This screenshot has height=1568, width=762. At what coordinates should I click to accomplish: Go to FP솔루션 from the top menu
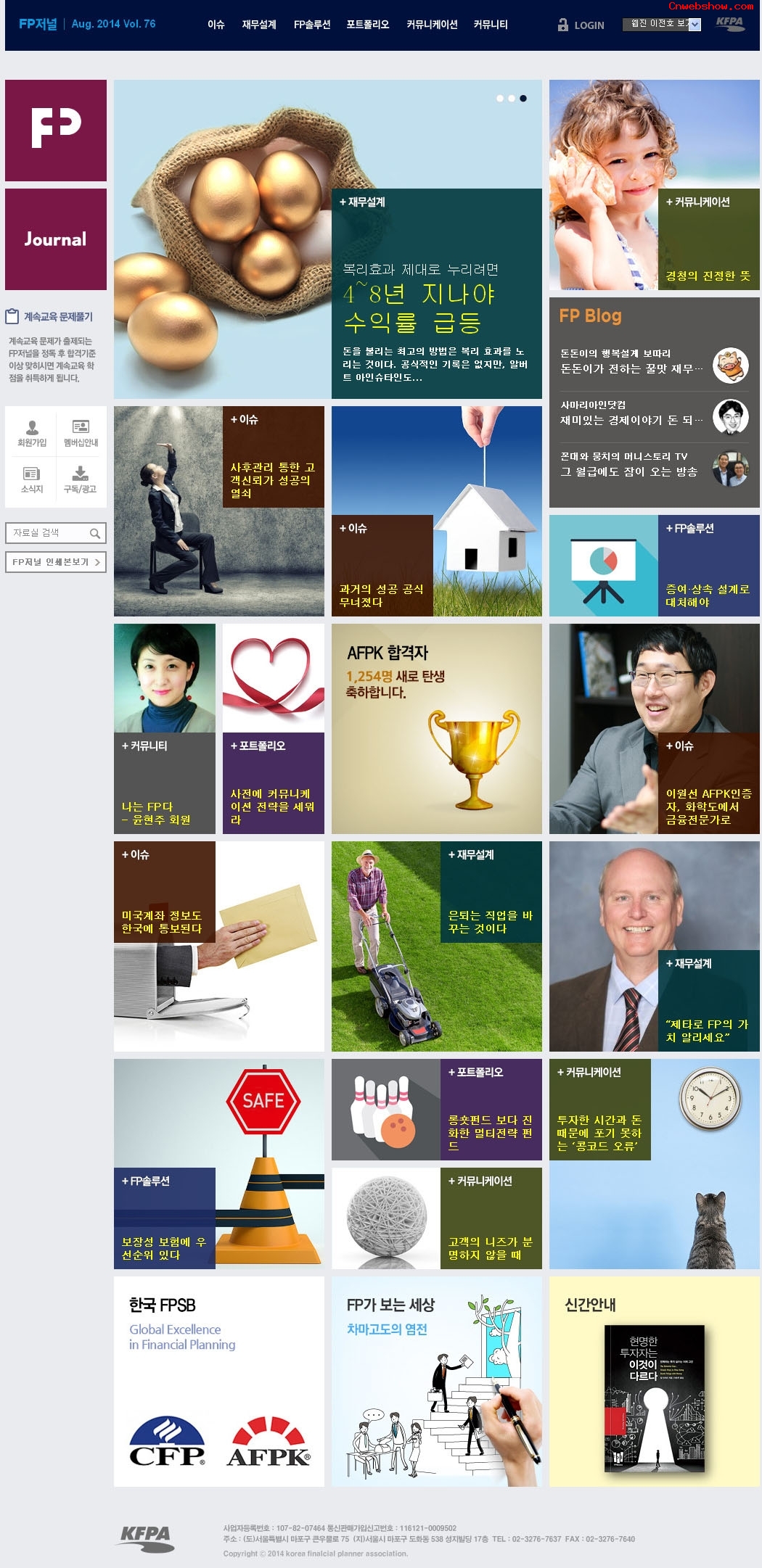coord(312,25)
